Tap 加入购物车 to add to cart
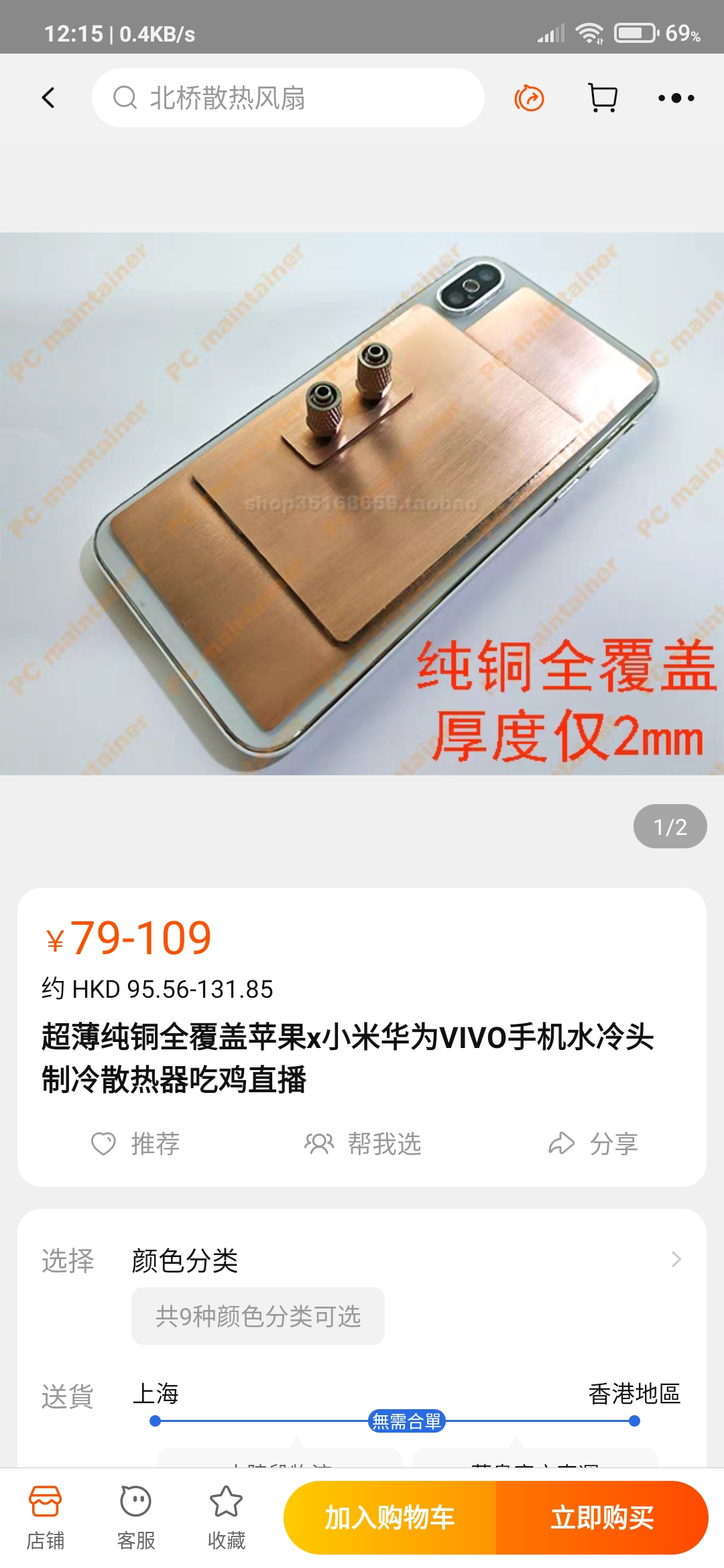This screenshot has width=724, height=1568. click(x=390, y=1517)
